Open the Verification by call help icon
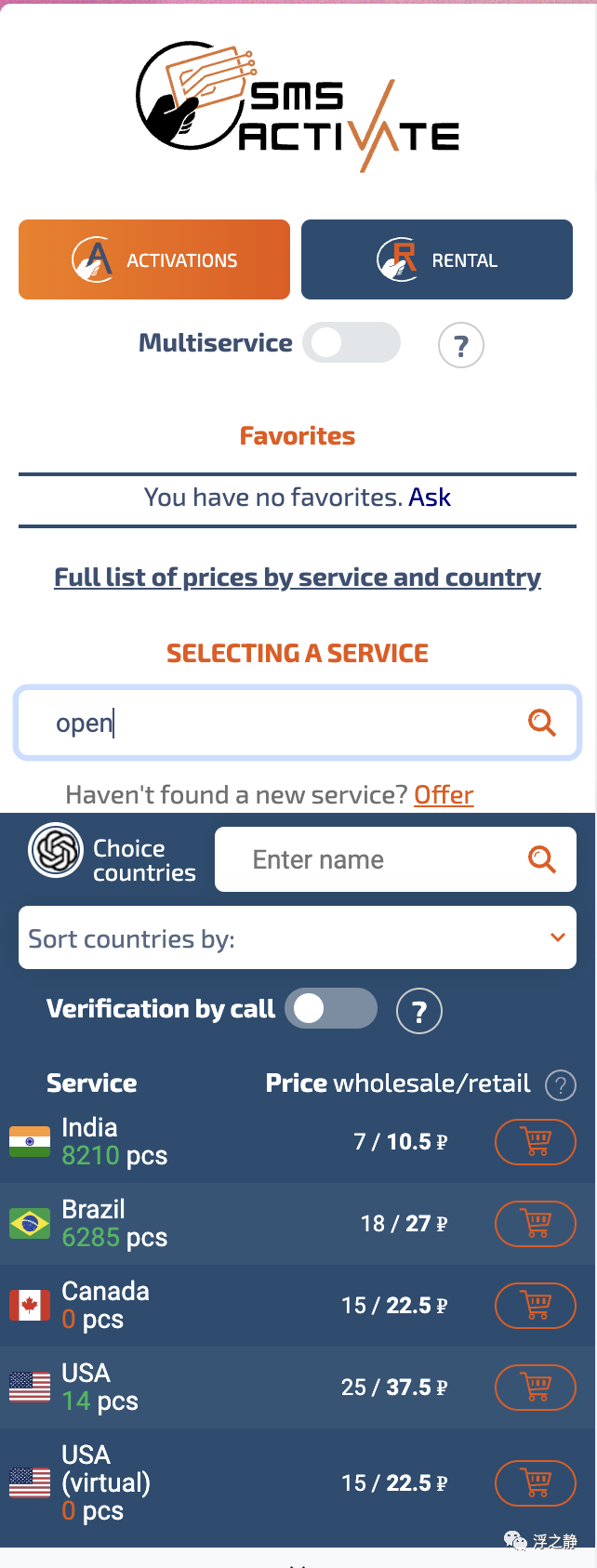Image resolution: width=597 pixels, height=1568 pixels. pyautogui.click(x=418, y=1012)
